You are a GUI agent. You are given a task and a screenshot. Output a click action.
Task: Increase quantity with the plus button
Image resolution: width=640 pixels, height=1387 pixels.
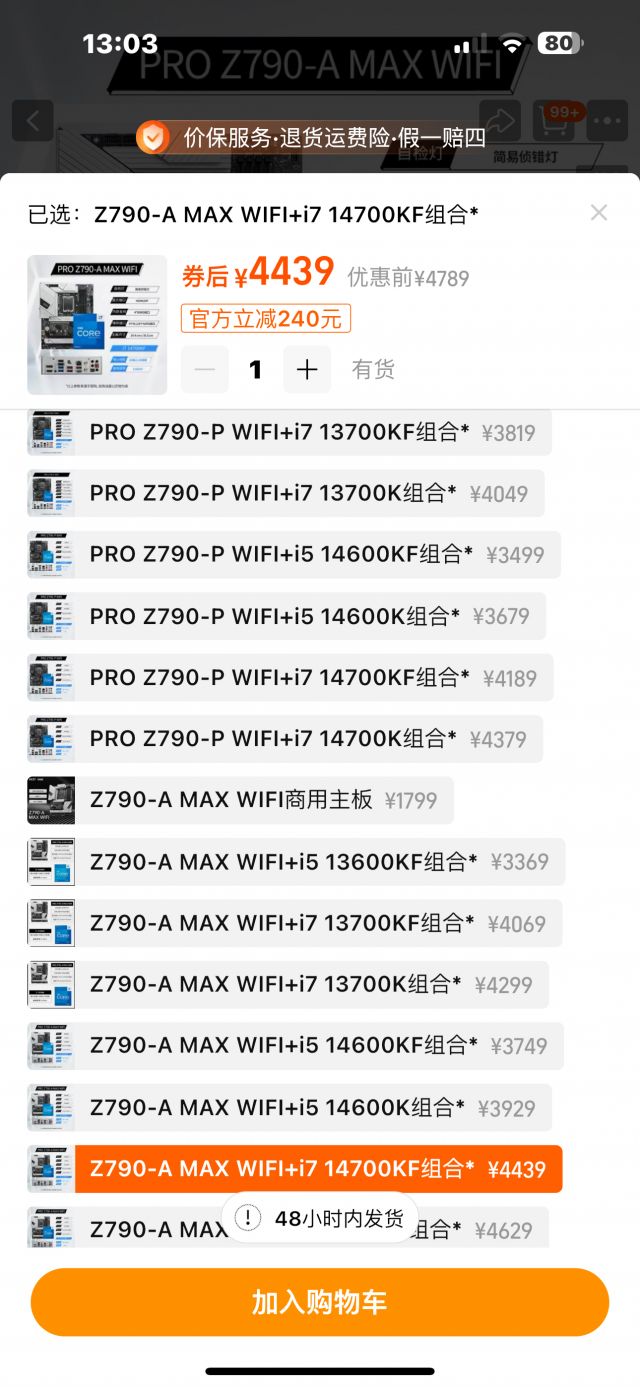[x=307, y=370]
